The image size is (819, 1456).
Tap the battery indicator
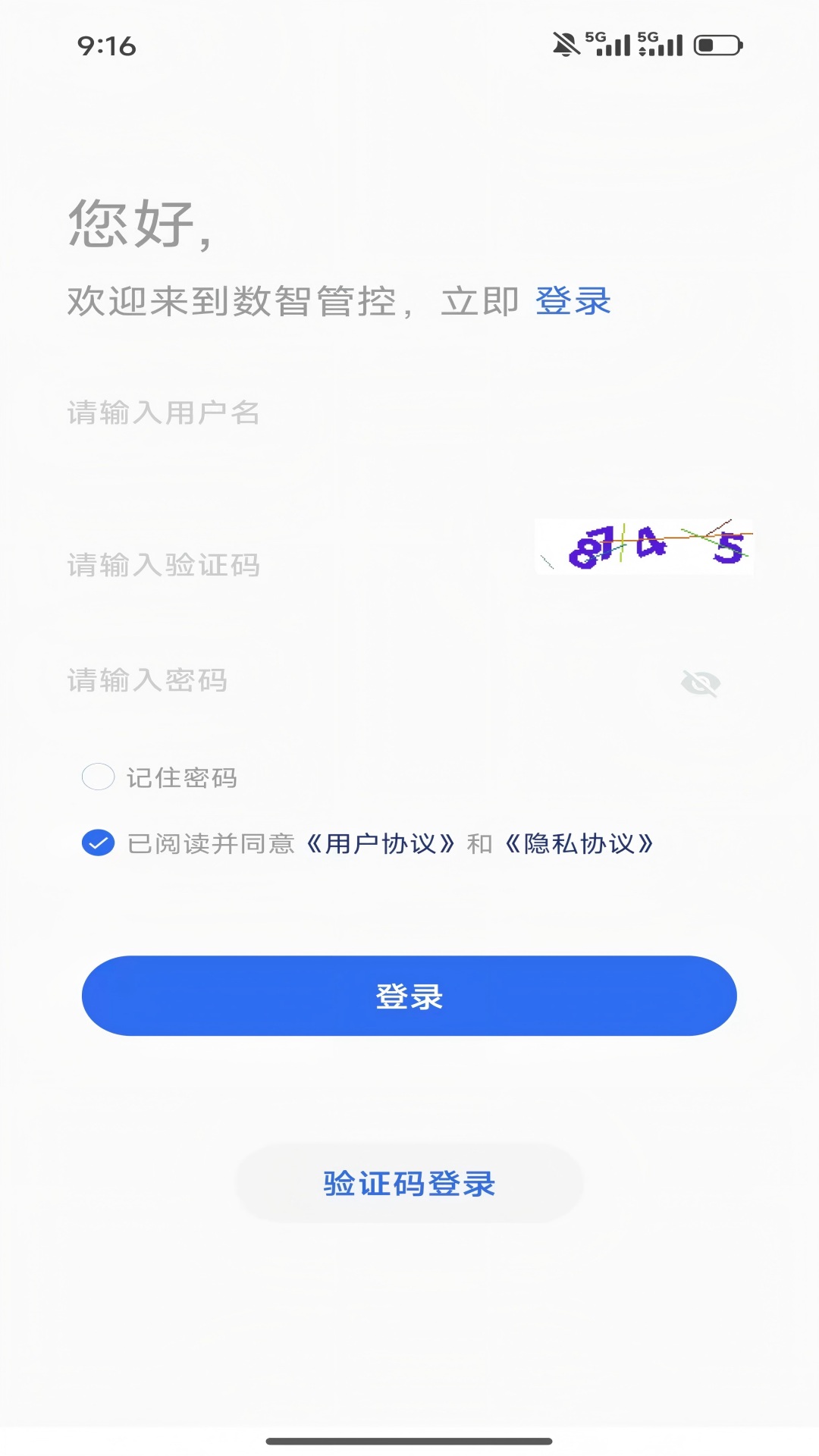tap(717, 44)
